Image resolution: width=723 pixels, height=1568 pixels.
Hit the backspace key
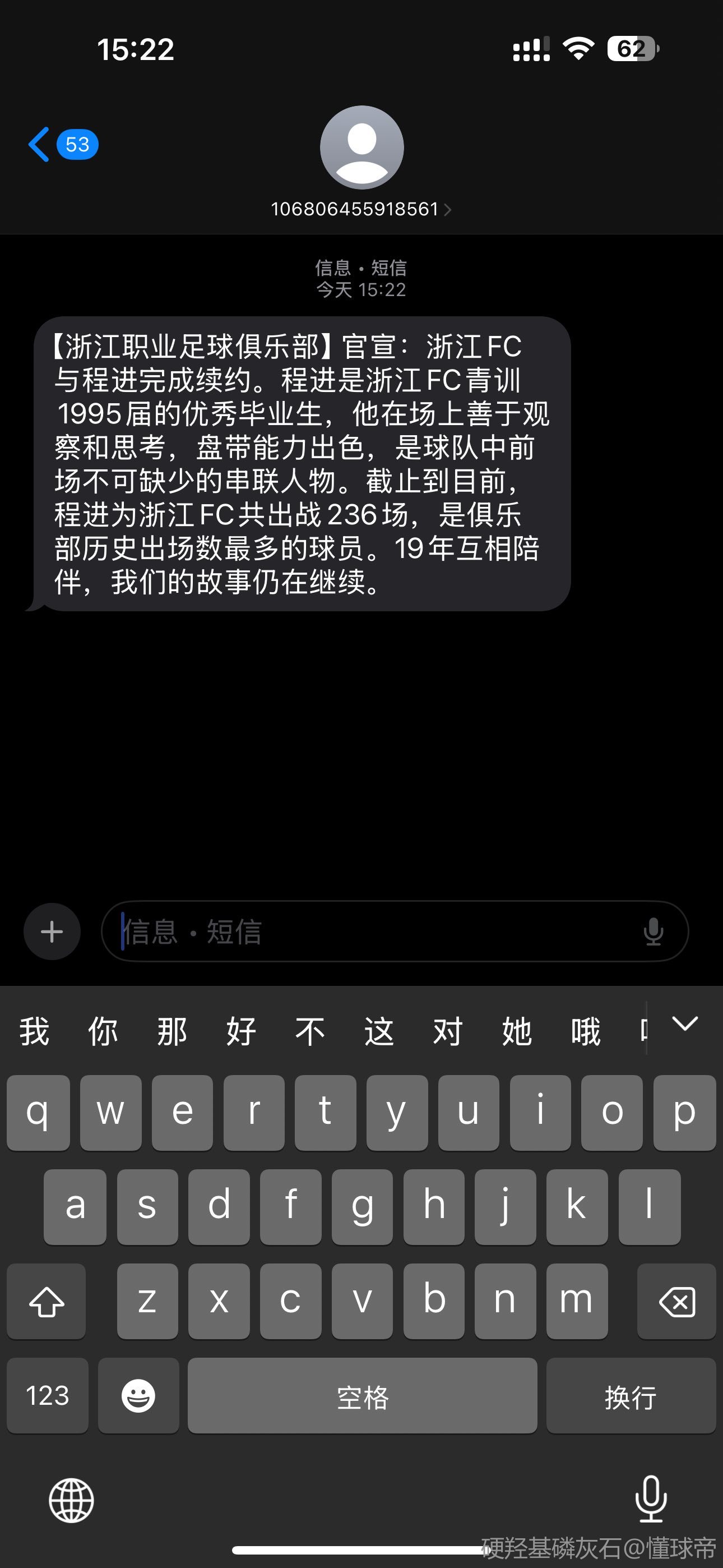tap(676, 1302)
